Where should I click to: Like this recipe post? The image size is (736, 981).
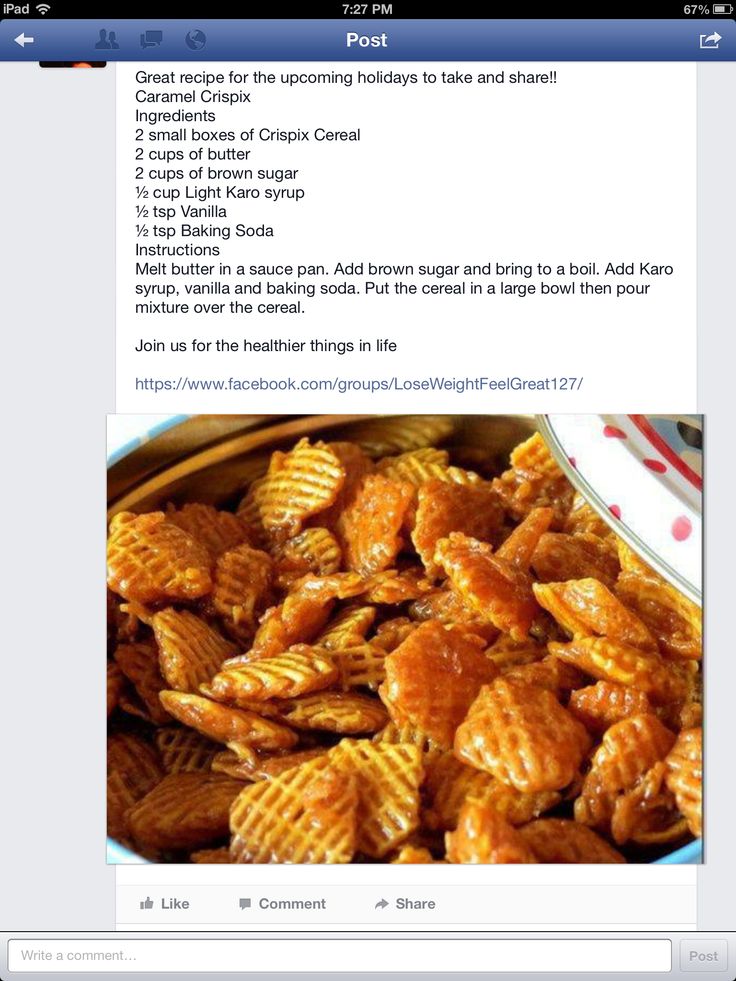point(164,903)
